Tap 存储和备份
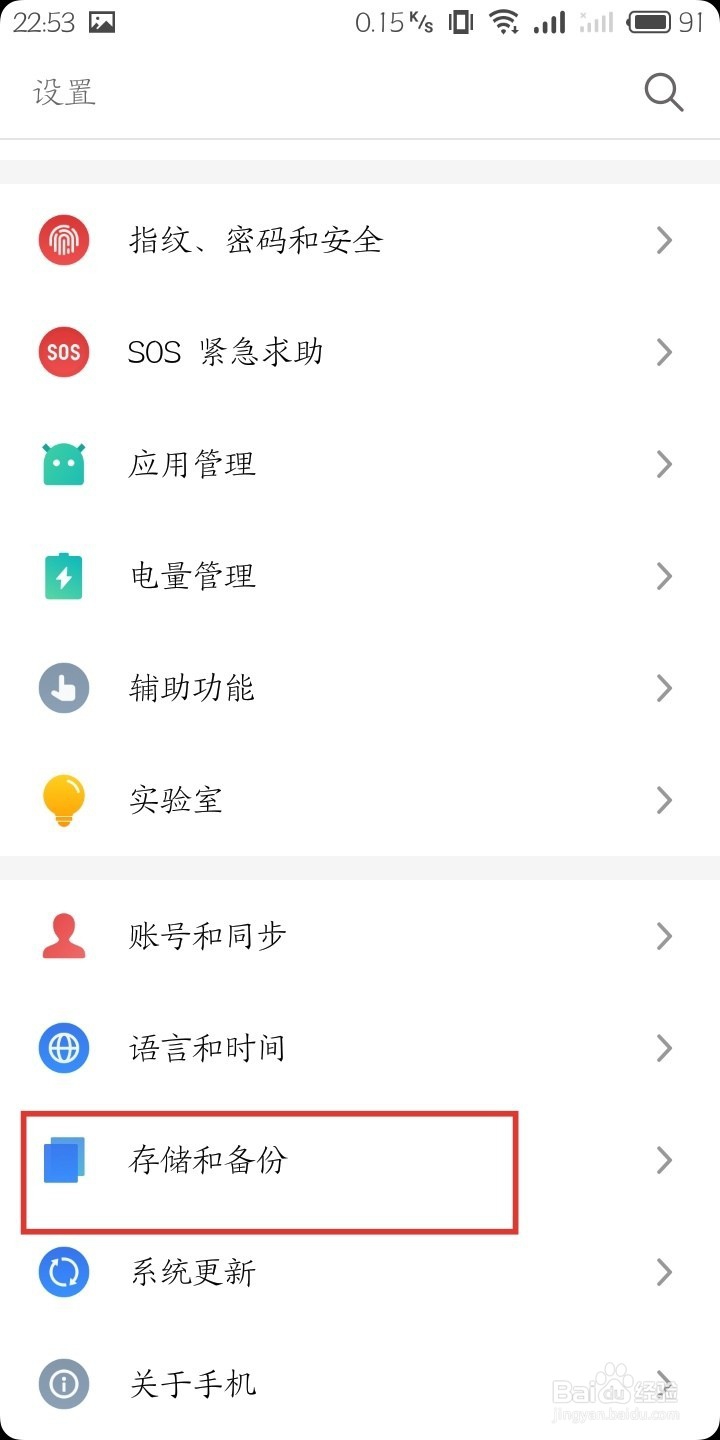The image size is (720, 1440). [x=360, y=1160]
